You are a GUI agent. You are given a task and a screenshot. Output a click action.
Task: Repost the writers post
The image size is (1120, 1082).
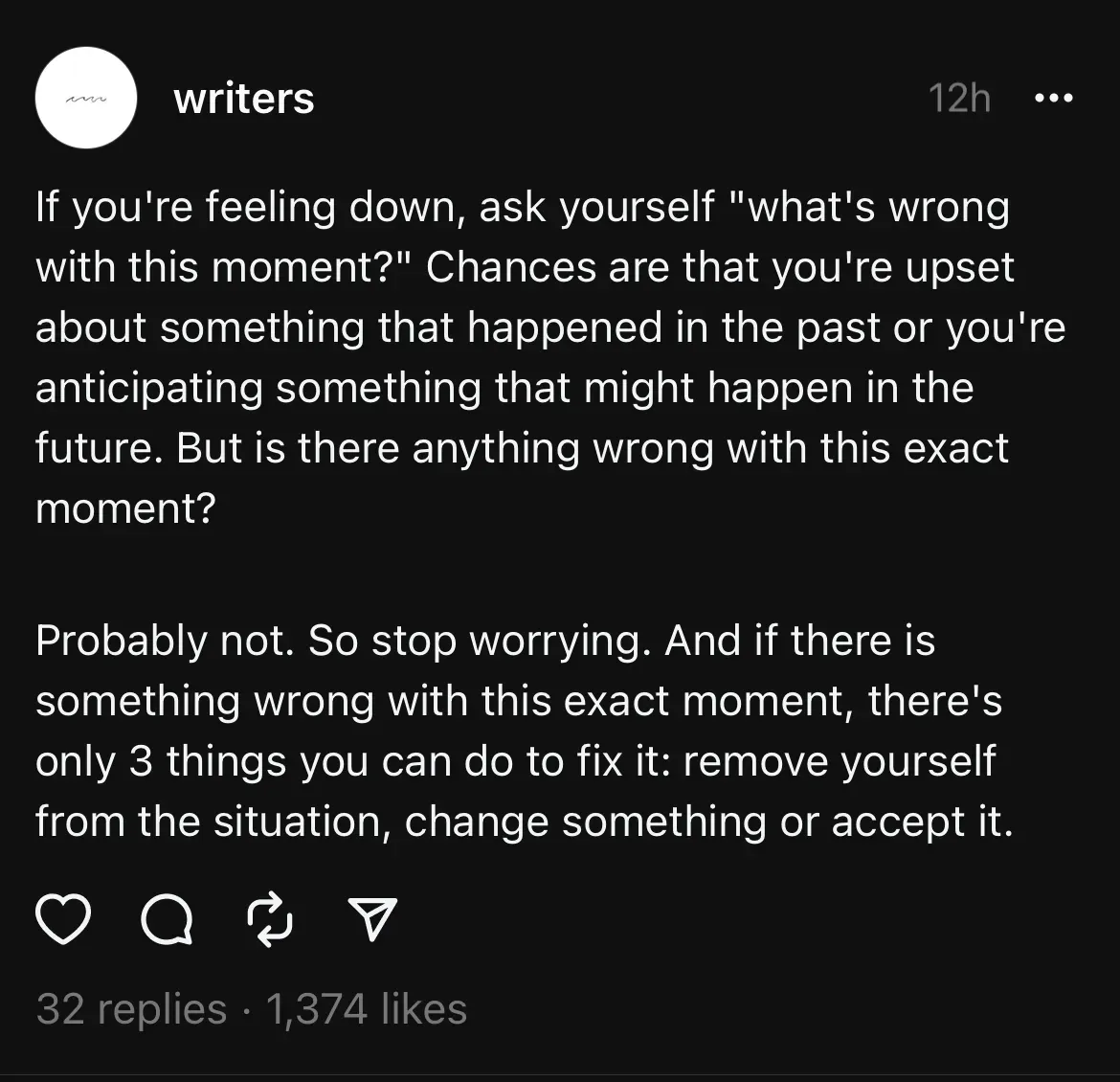[269, 919]
